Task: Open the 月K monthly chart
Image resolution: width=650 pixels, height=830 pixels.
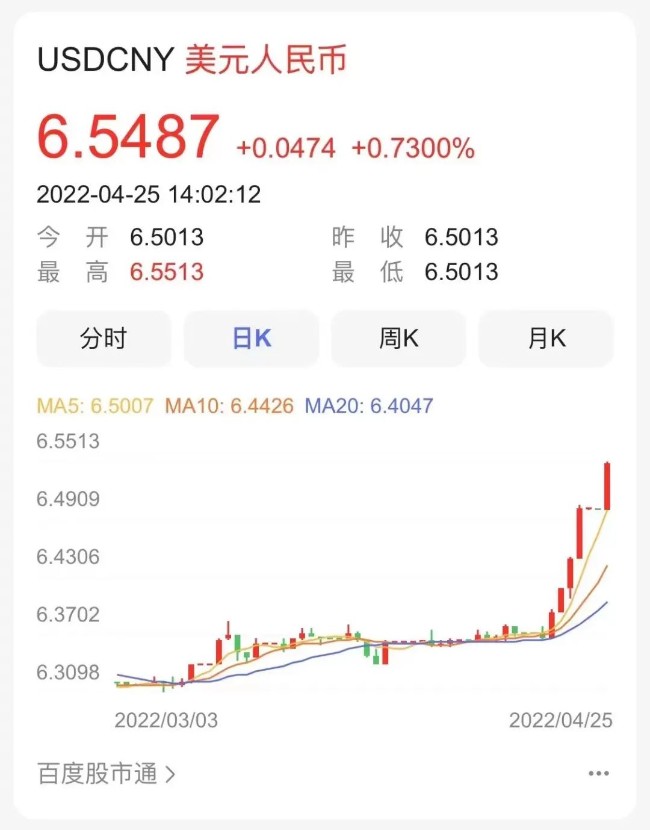Action: [x=546, y=339]
